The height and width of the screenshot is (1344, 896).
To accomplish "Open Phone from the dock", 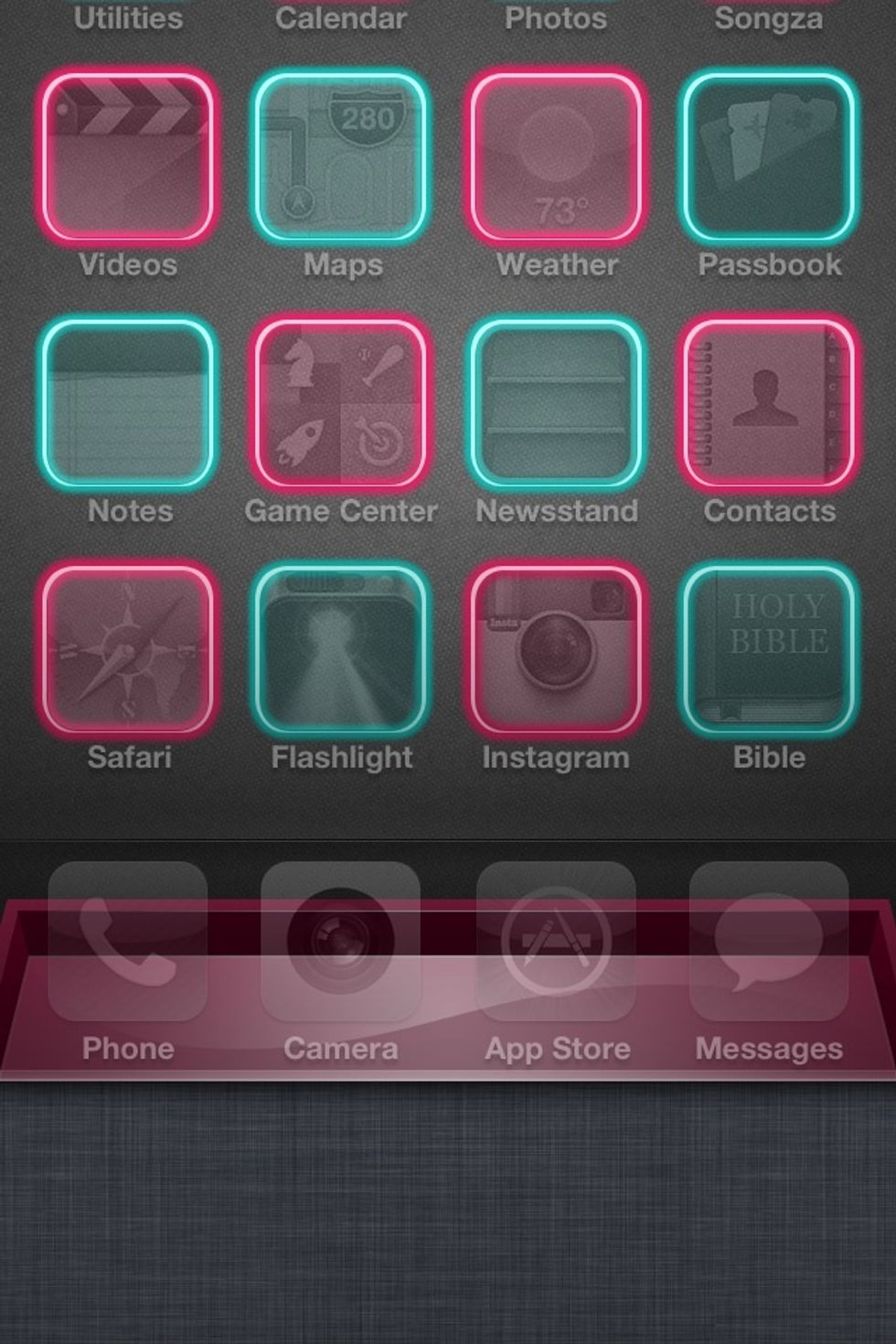I will pos(128,942).
